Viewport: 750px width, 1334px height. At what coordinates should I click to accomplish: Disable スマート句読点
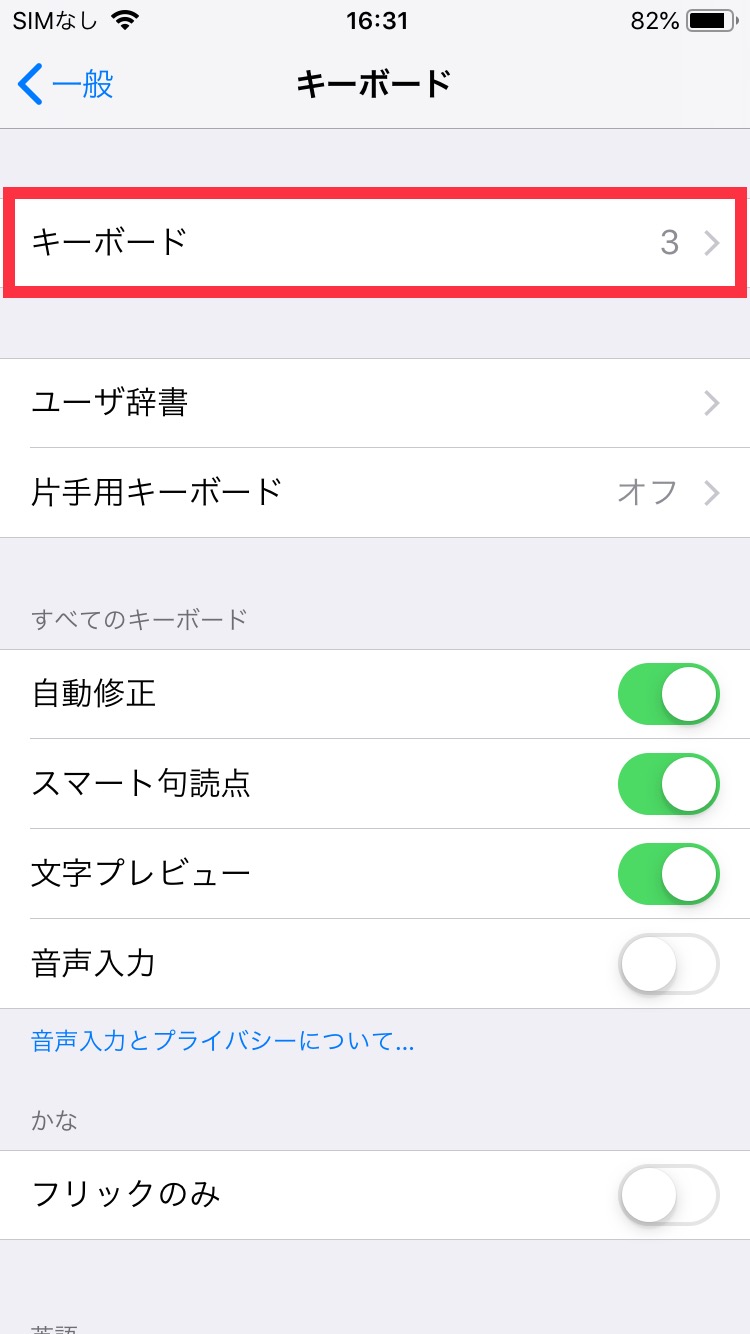click(669, 784)
